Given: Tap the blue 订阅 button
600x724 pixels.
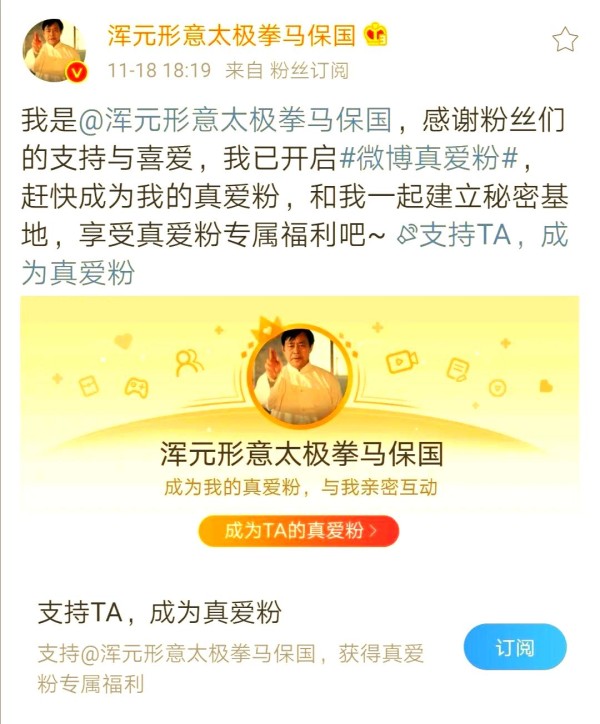Looking at the screenshot, I should pyautogui.click(x=514, y=648).
